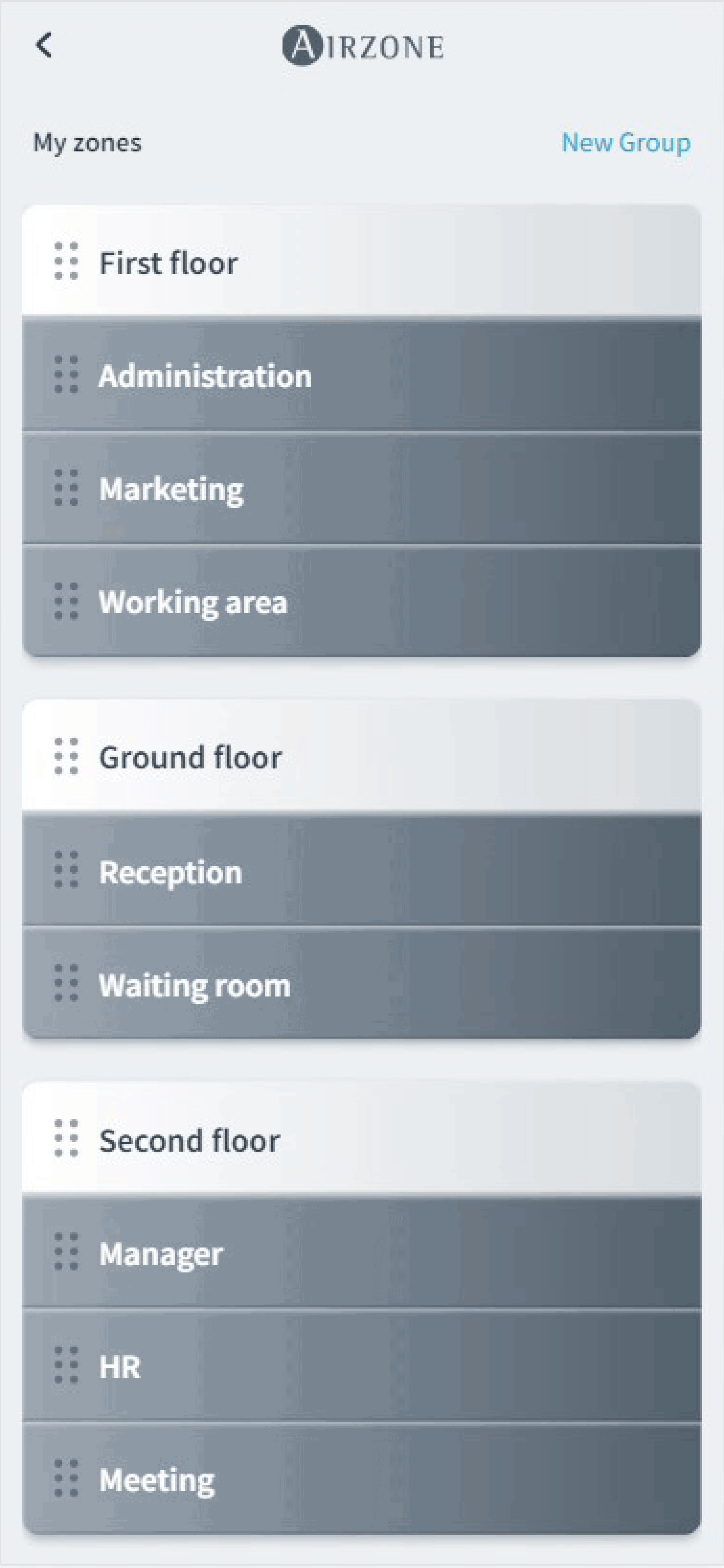Open the Meeting zone
724x1568 pixels.
tap(157, 1480)
